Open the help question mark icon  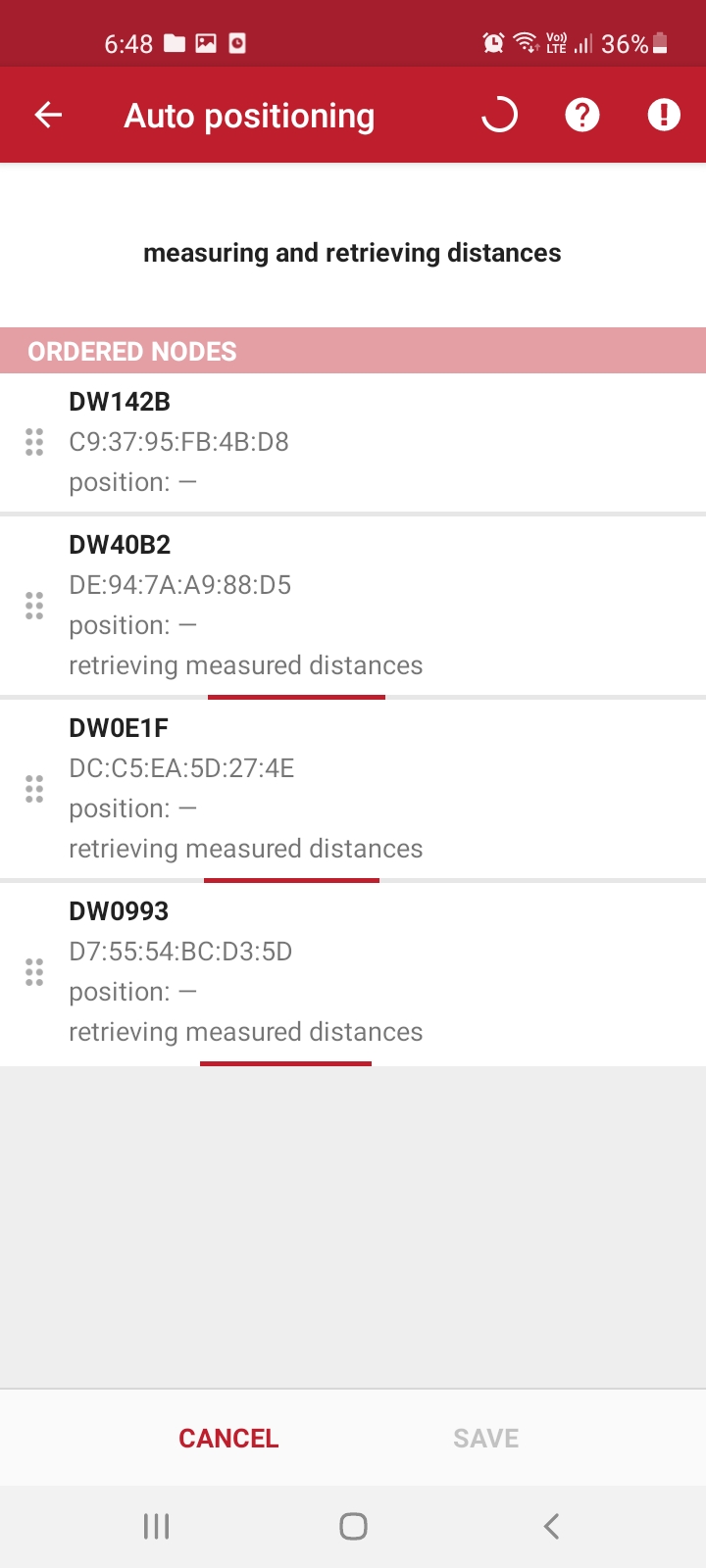(582, 116)
